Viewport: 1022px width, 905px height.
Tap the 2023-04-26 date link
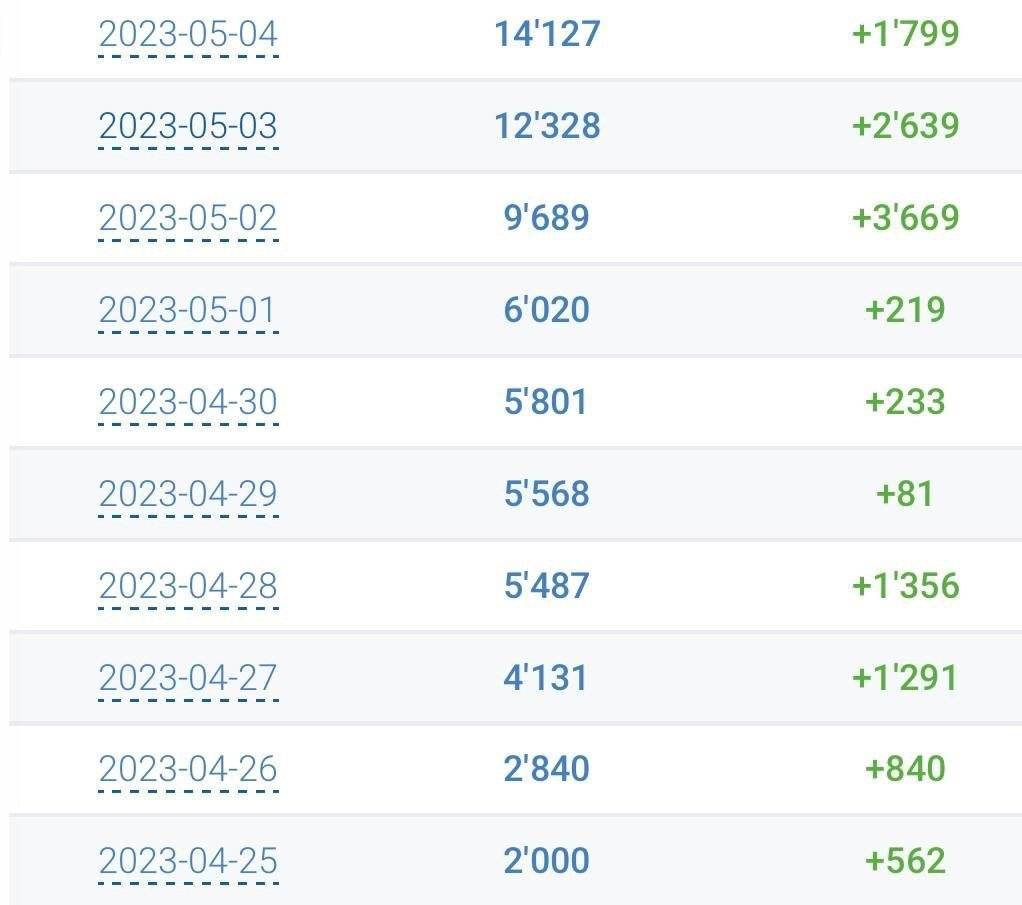(188, 770)
